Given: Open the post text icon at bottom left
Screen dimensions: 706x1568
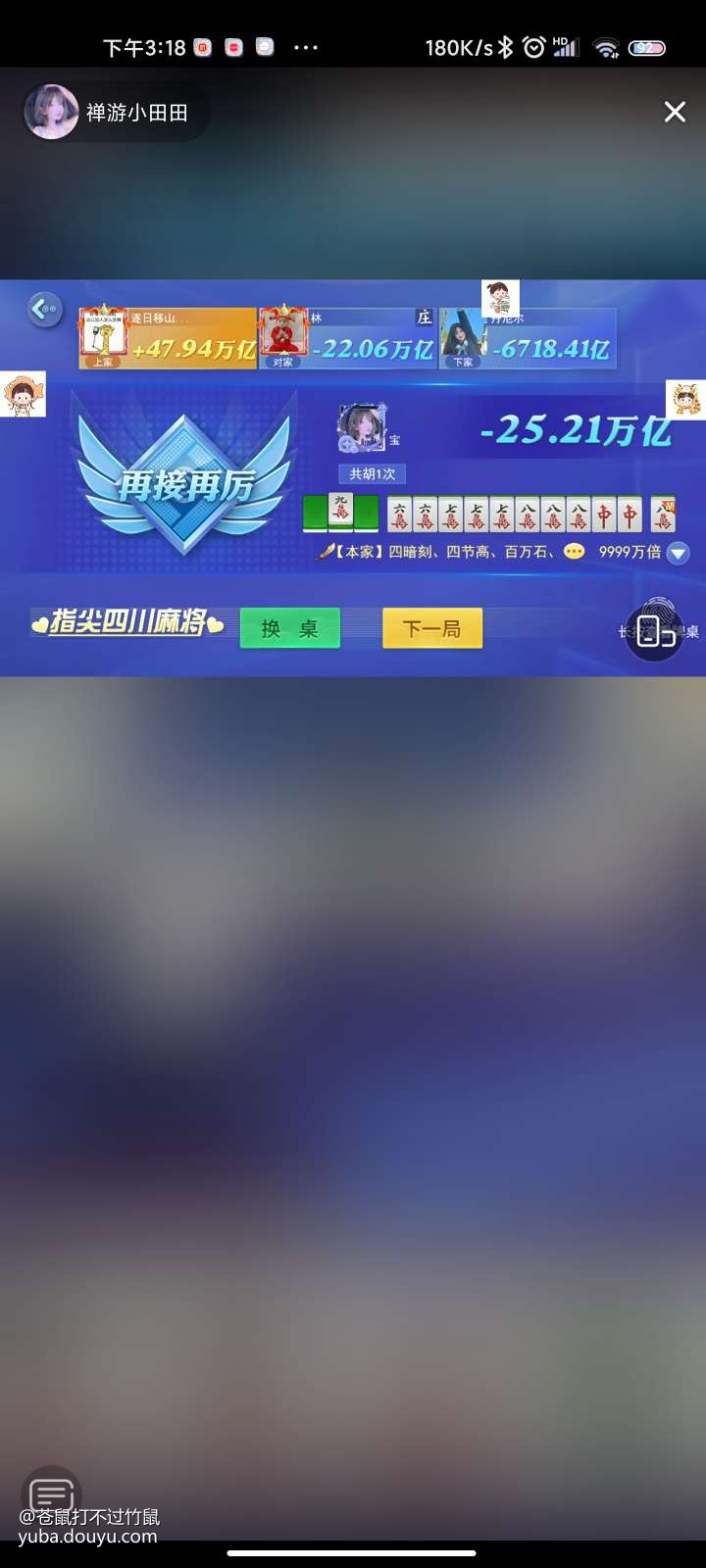Looking at the screenshot, I should click(51, 1494).
